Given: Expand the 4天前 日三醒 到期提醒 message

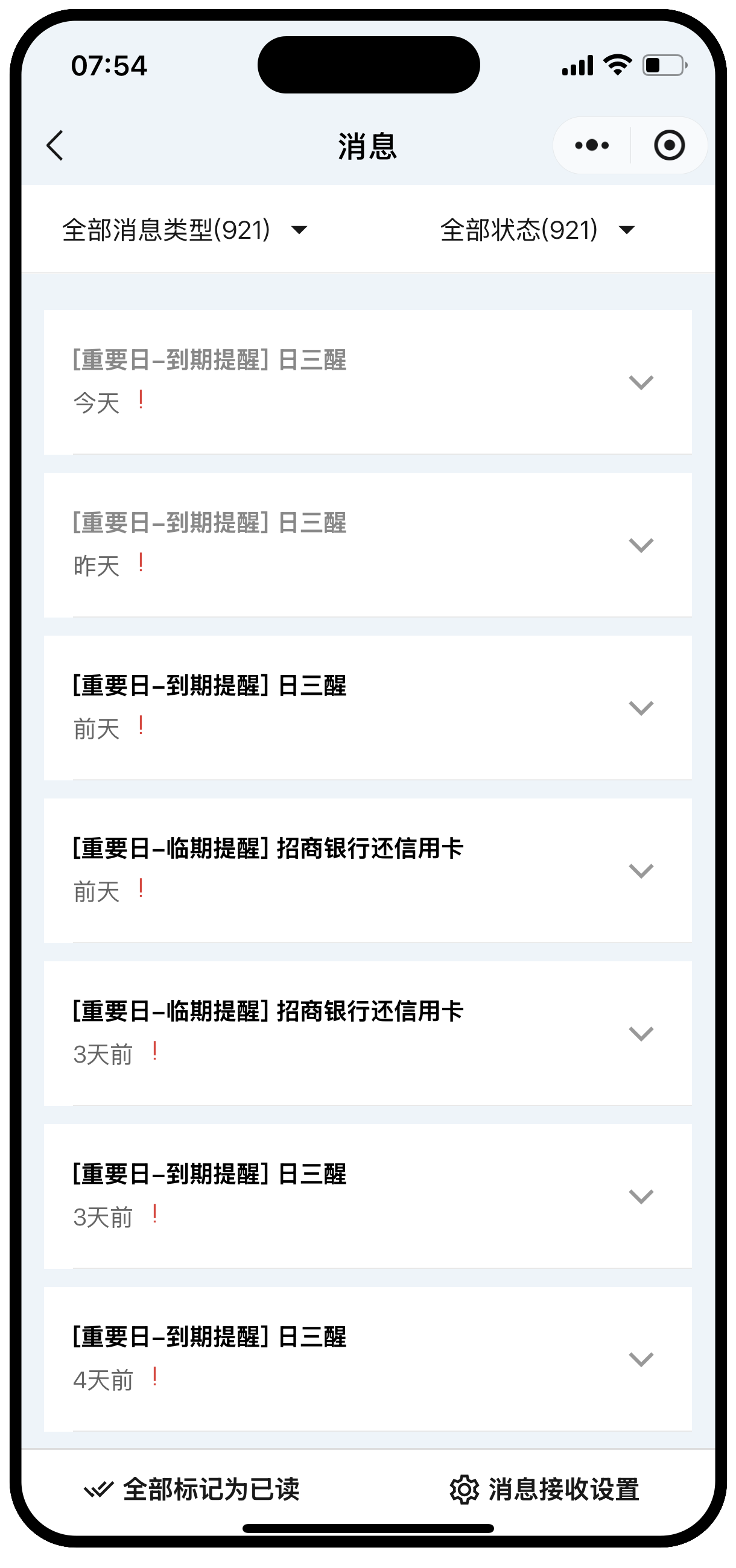Looking at the screenshot, I should tap(641, 1359).
